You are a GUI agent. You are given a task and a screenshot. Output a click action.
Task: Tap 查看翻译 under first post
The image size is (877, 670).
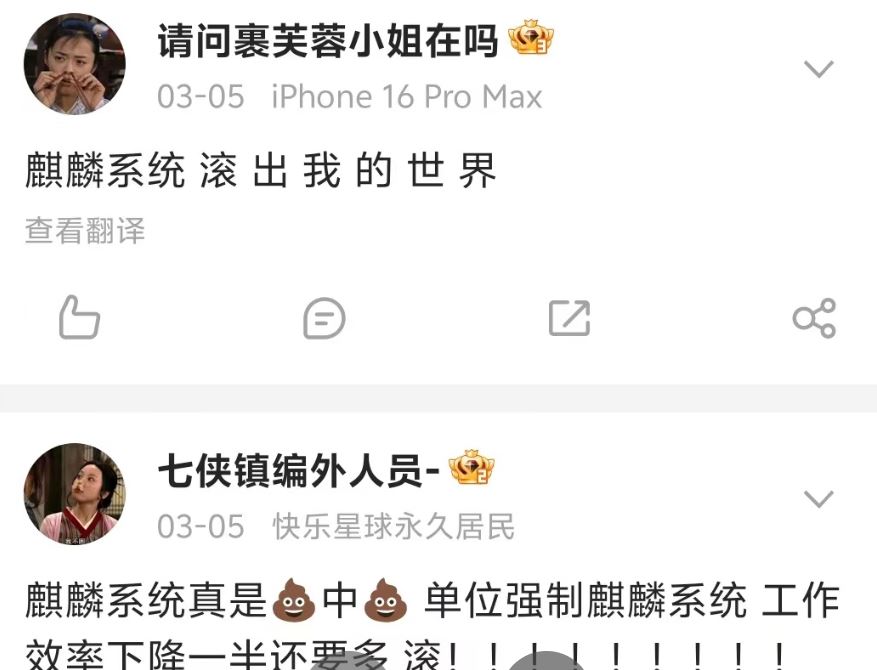[x=85, y=231]
